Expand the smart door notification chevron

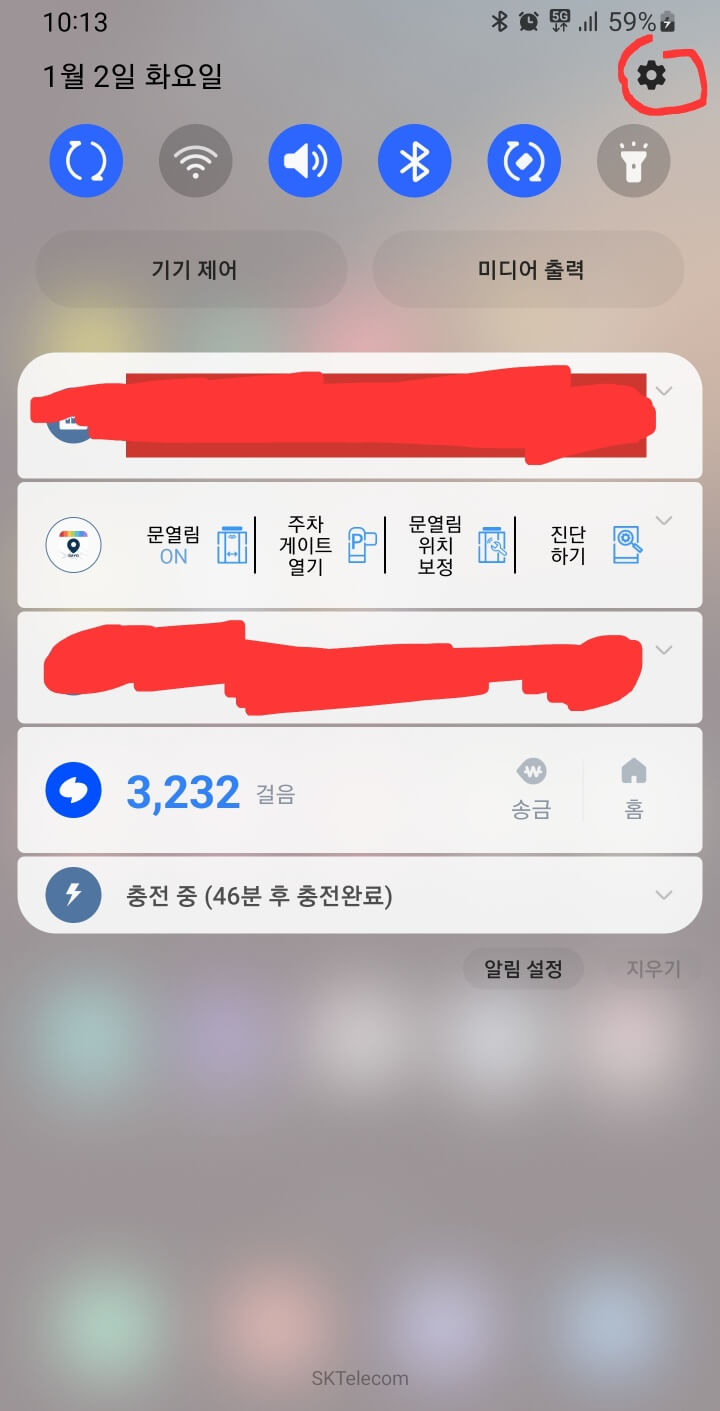point(663,520)
